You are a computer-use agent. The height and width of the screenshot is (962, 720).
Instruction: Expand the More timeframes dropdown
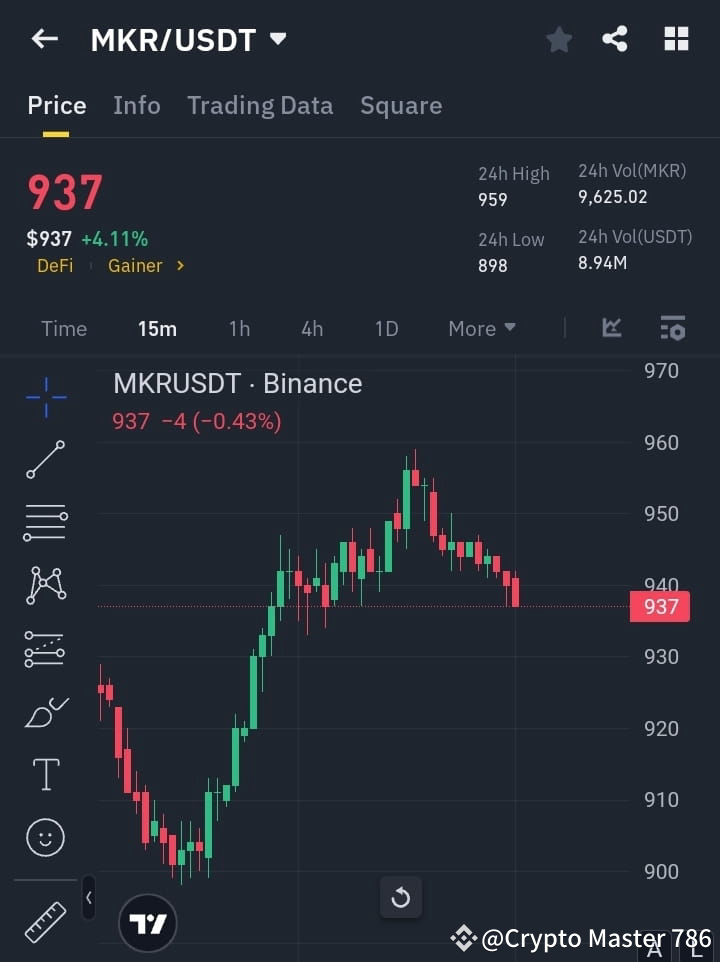481,328
